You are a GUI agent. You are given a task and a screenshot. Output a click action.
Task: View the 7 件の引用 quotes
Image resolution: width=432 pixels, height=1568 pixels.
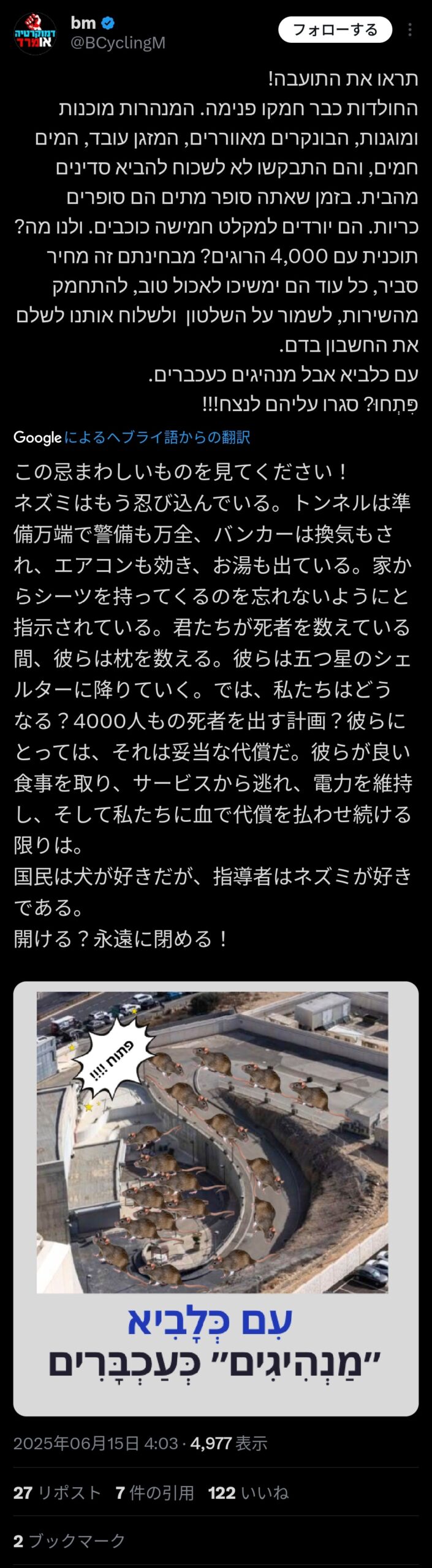coord(154,1493)
